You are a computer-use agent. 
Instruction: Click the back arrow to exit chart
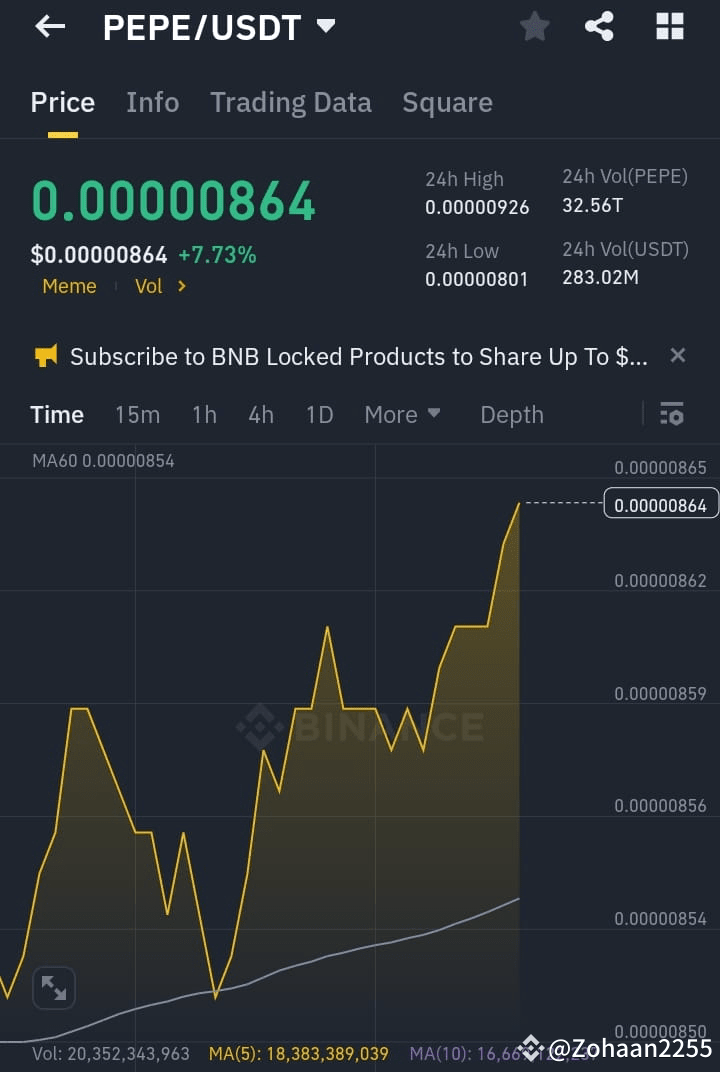pos(48,27)
